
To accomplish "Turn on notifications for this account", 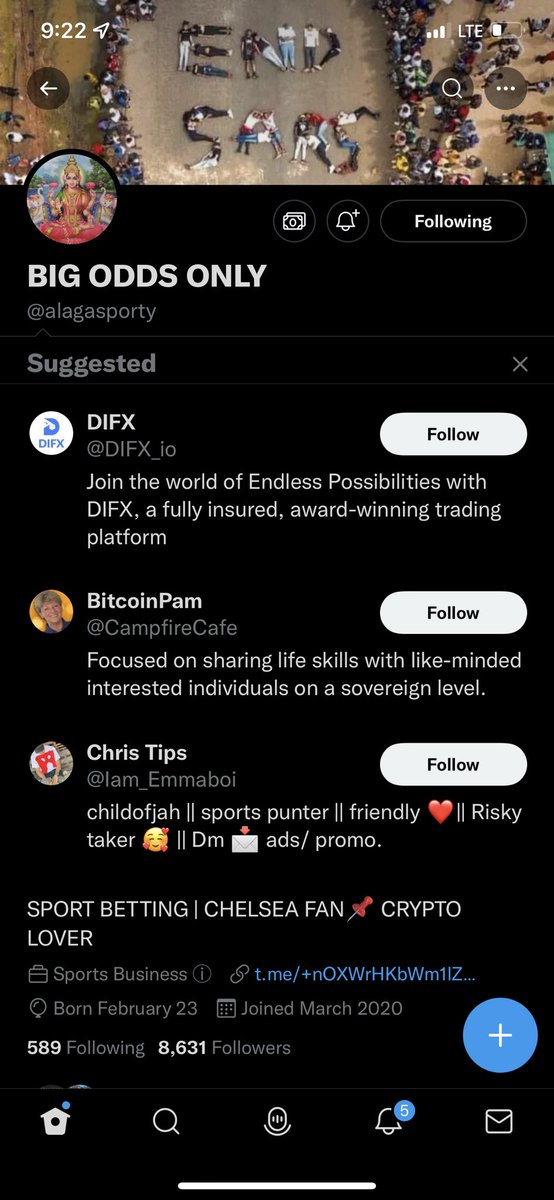I will tap(348, 221).
